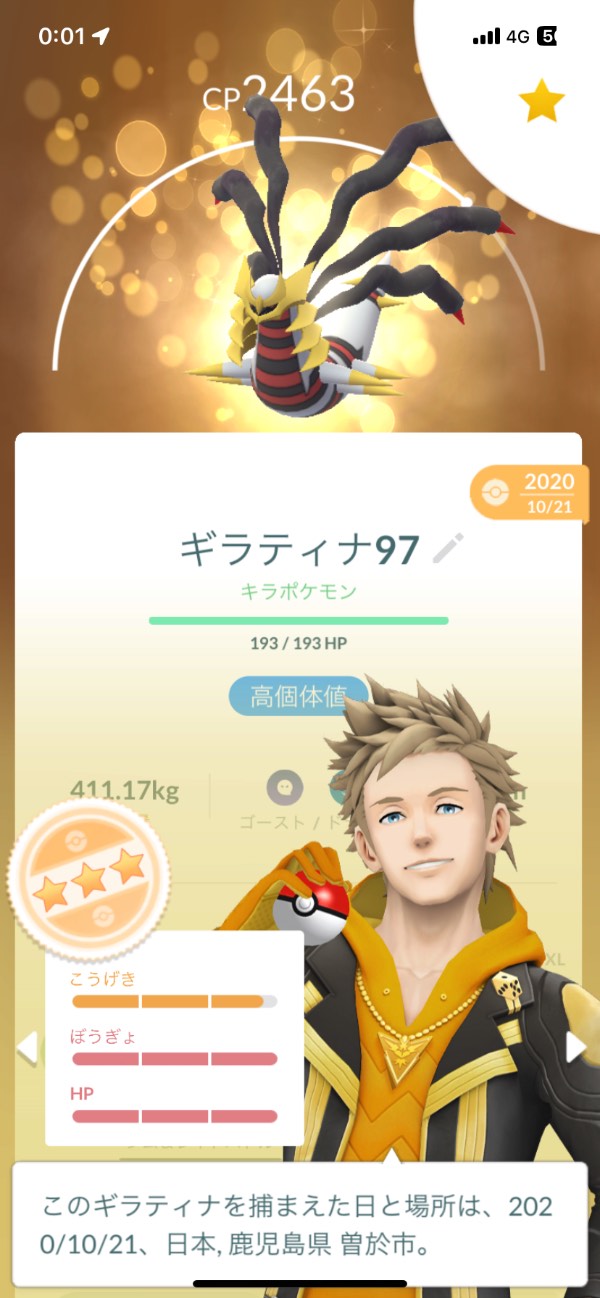Image resolution: width=600 pixels, height=1298 pixels.
Task: Go to previous Pokémon with left arrow
Action: coord(27,1047)
